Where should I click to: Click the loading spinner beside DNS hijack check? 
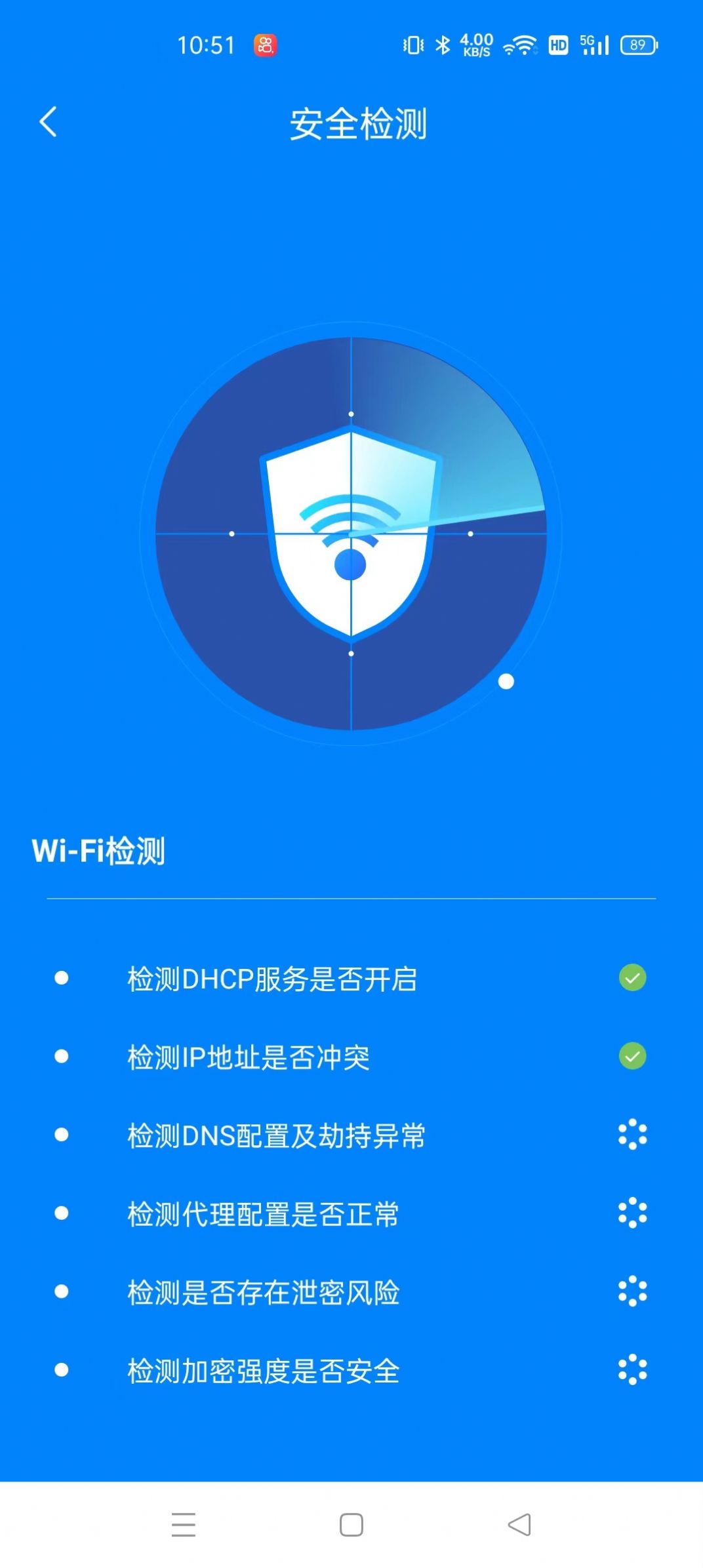point(632,1135)
